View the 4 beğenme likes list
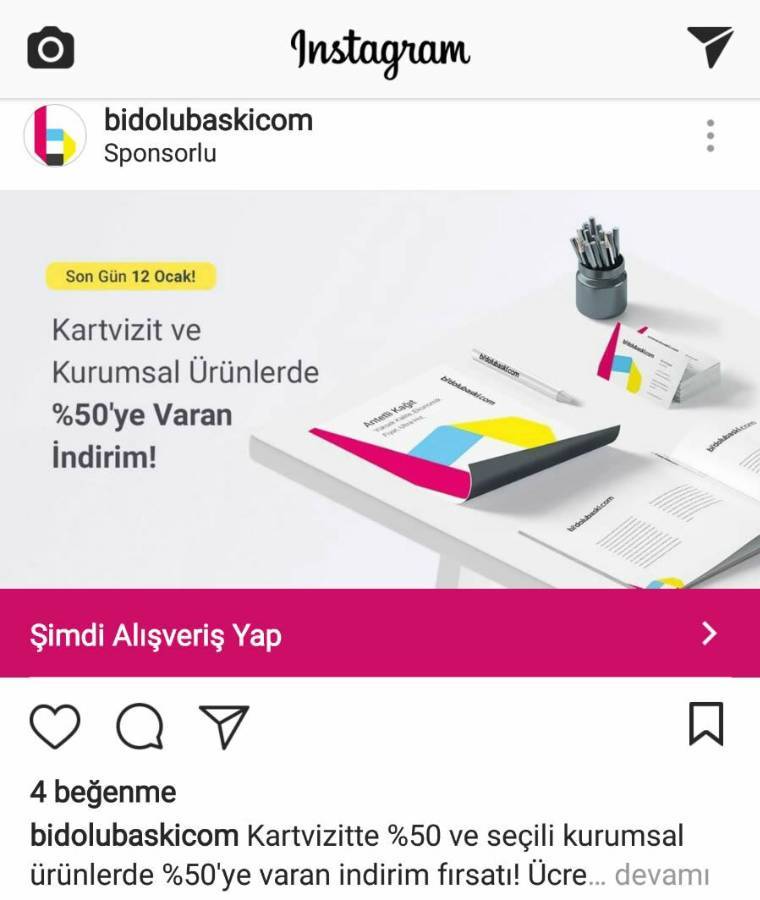Viewport: 760px width, 900px height. tap(103, 793)
